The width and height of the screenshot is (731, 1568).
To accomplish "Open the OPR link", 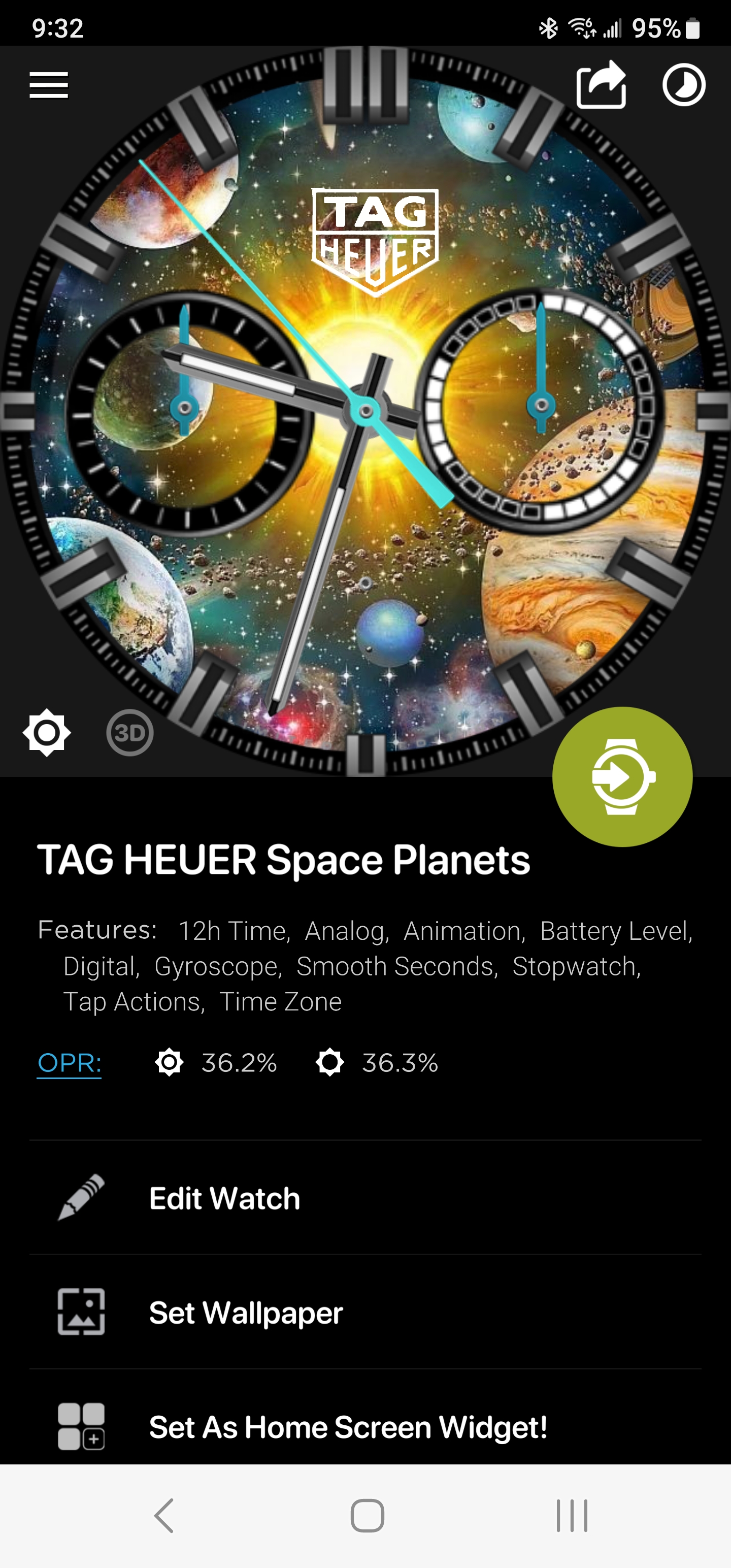I will coord(70,1063).
